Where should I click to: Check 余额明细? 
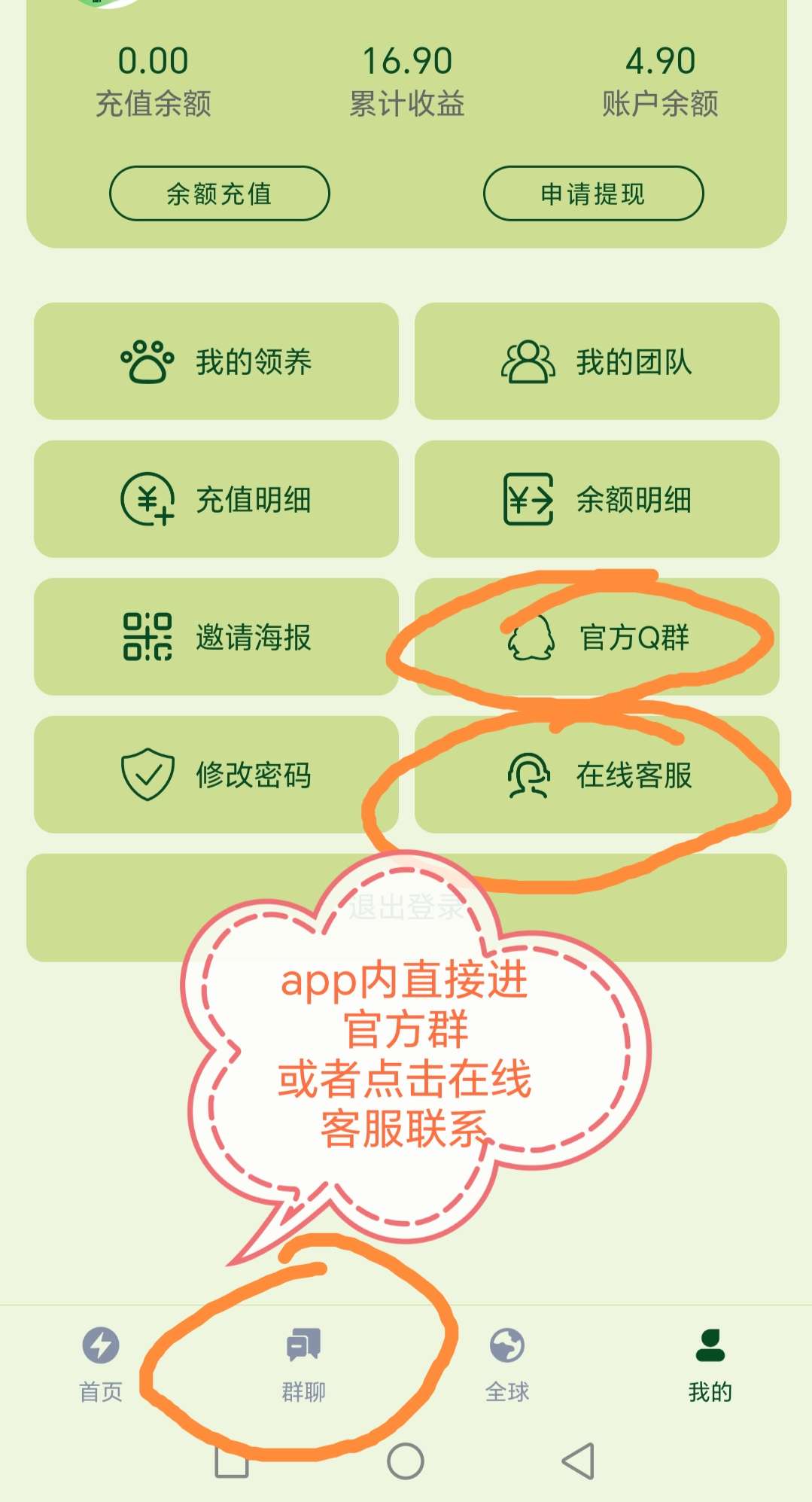point(597,499)
